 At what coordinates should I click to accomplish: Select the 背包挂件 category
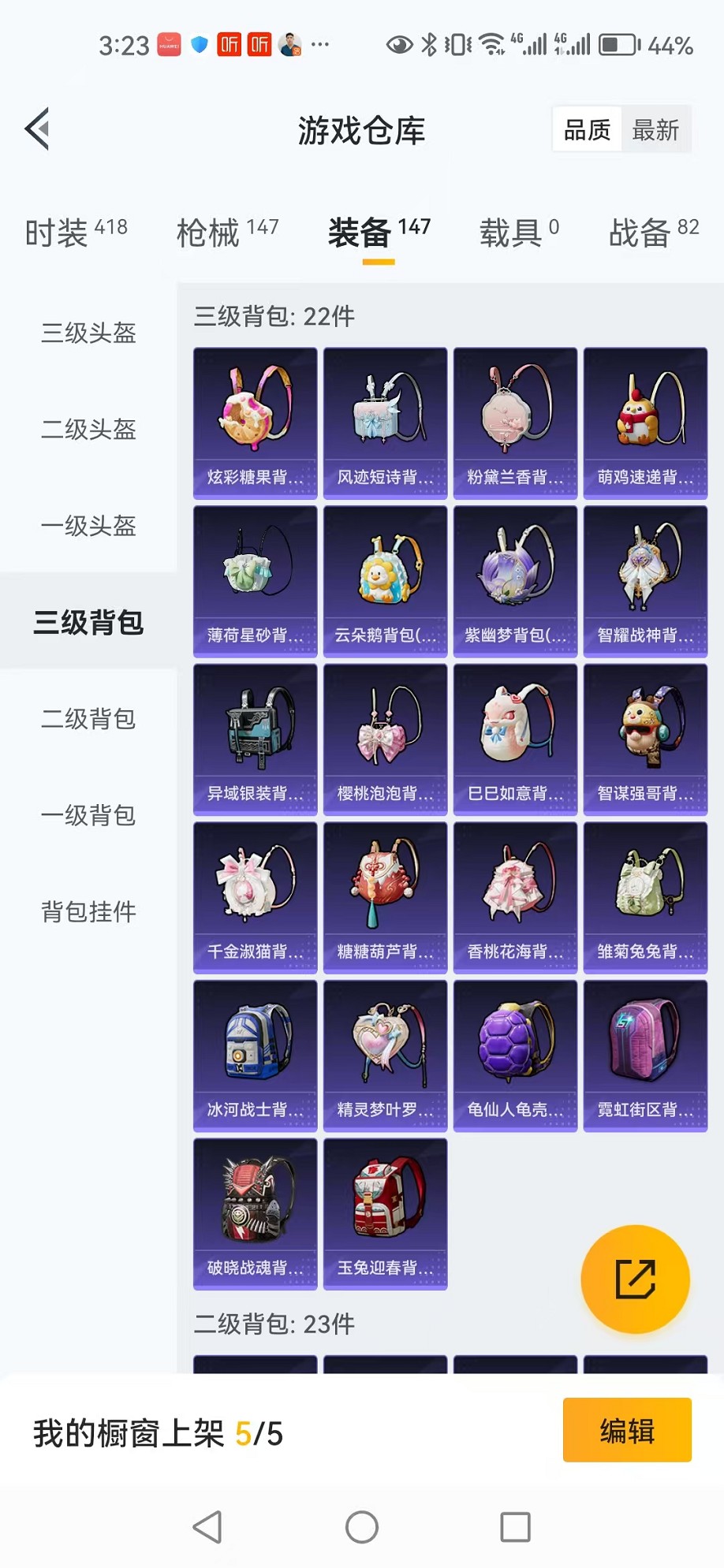click(x=88, y=912)
